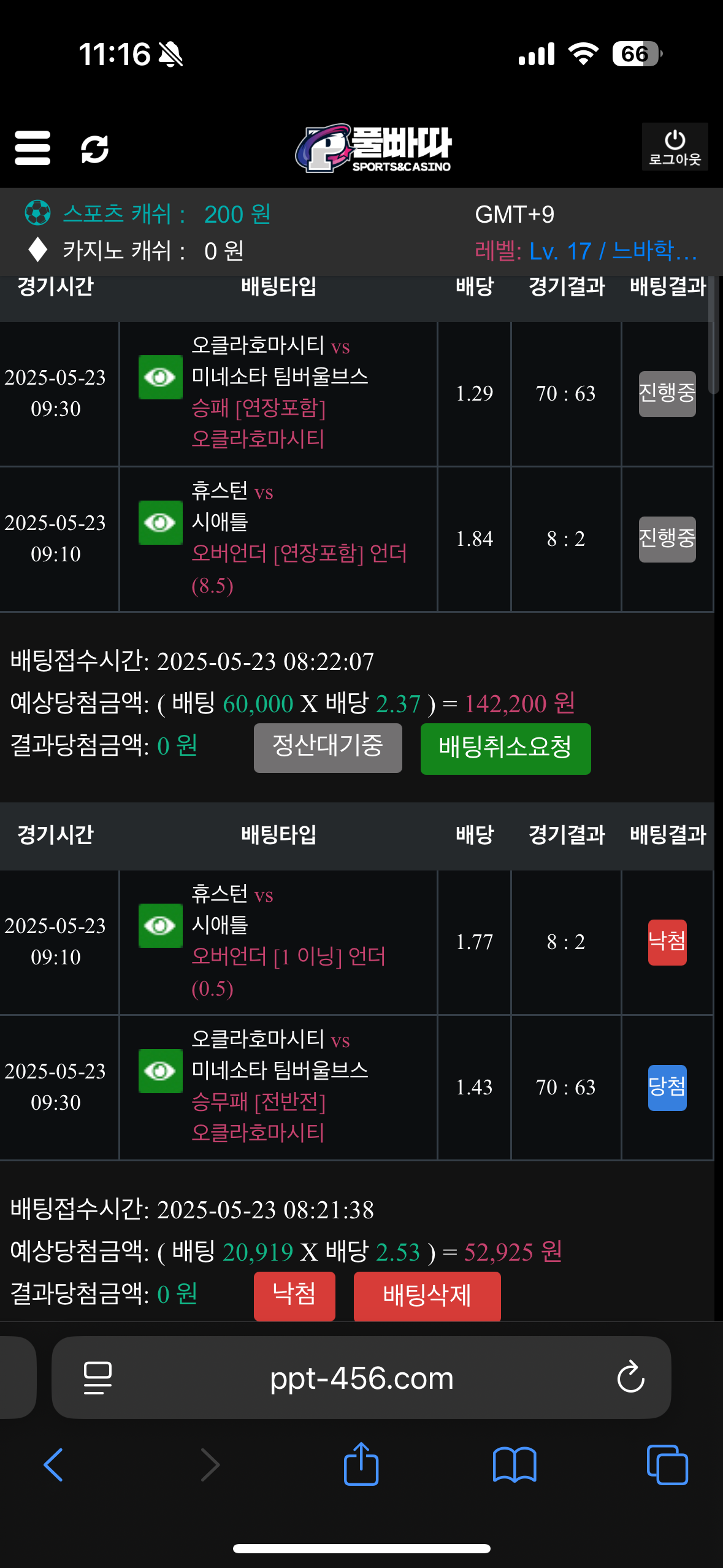This screenshot has height=1568, width=723.
Task: Reload page from the Safari address bar
Action: point(630,1378)
